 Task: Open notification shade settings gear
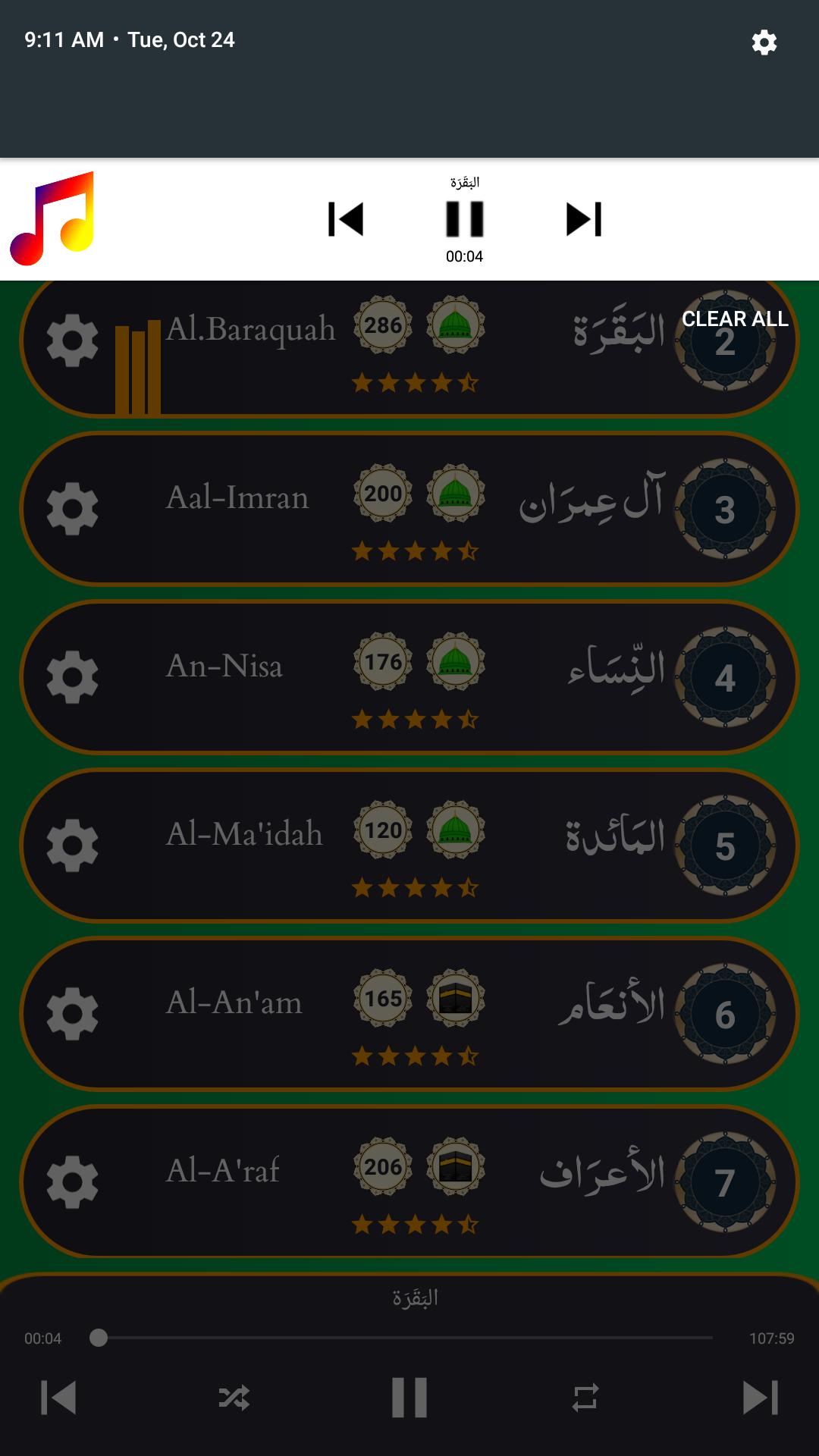tap(764, 42)
